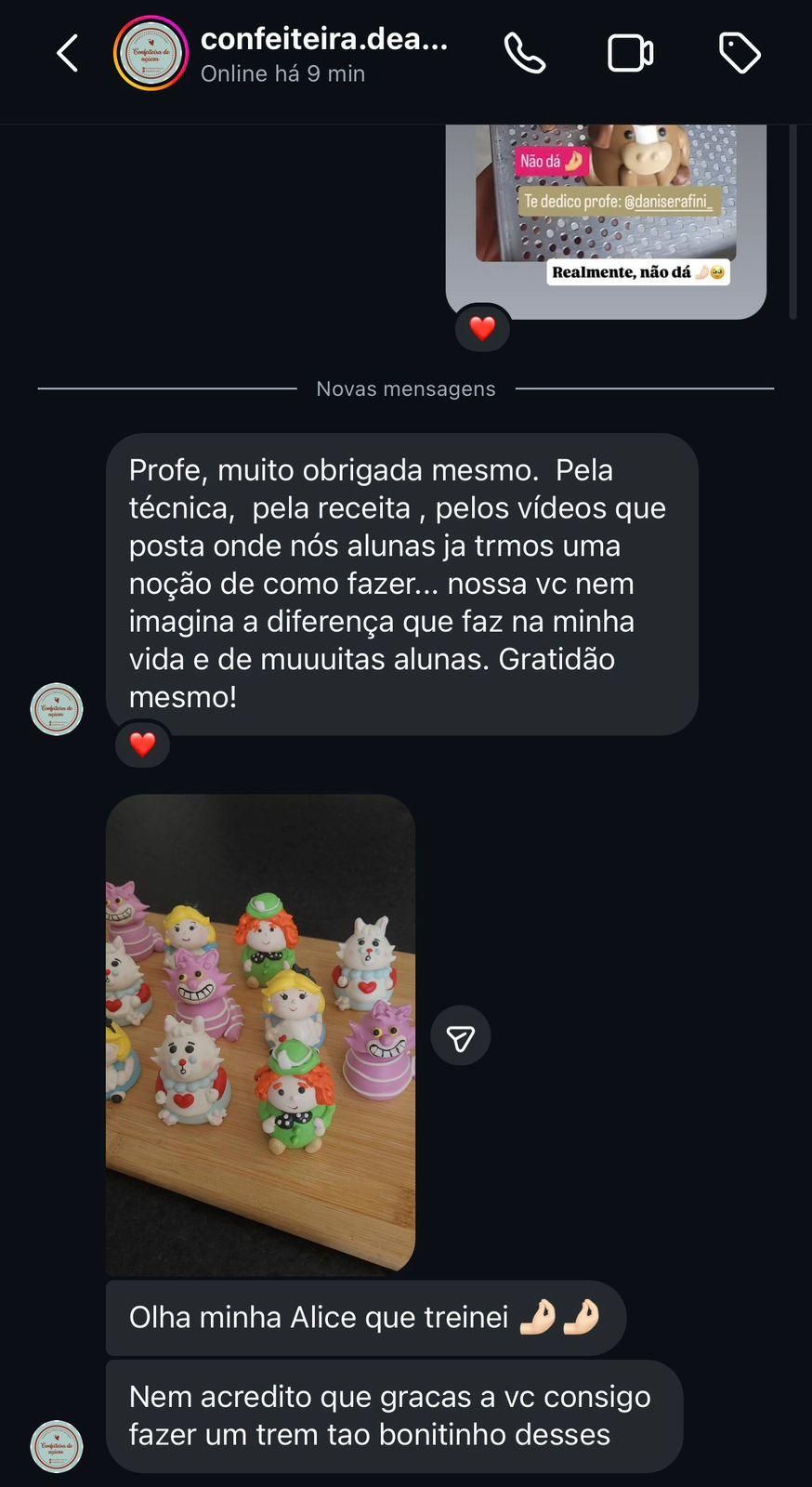812x1487 pixels.
Task: Open sender's avatar beside the "Gratidão mesmo!" message
Action: (x=57, y=709)
